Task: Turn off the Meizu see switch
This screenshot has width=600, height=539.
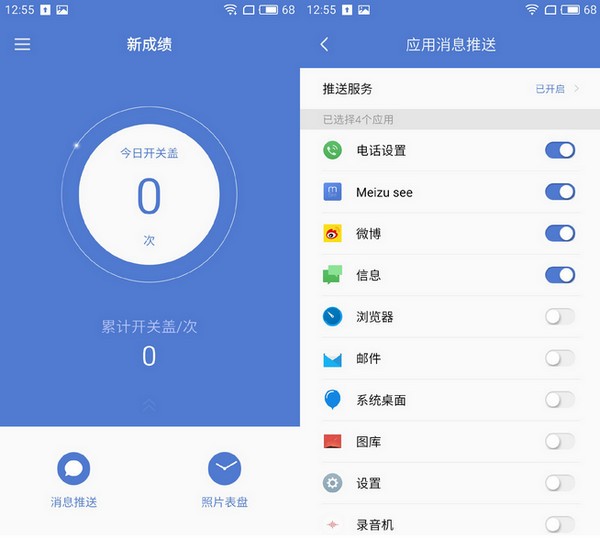Action: 560,192
